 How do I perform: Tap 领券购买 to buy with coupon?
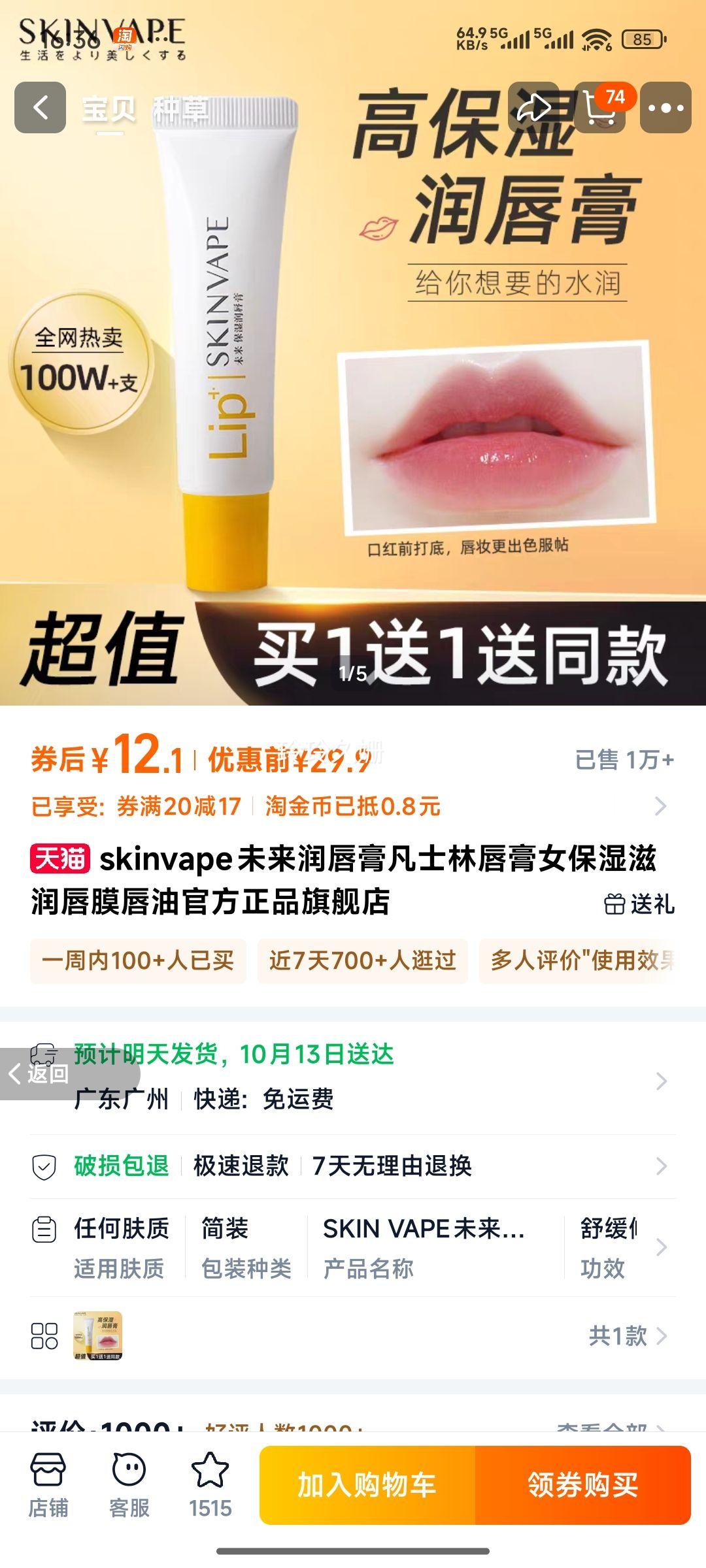click(x=582, y=1485)
